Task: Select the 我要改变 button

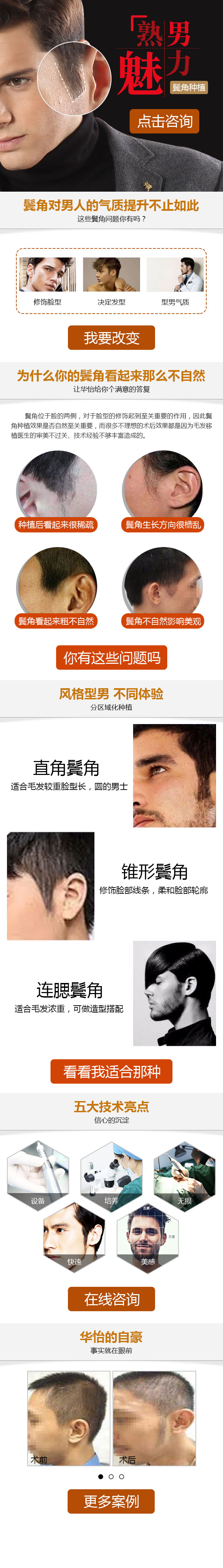Action: [x=111, y=337]
